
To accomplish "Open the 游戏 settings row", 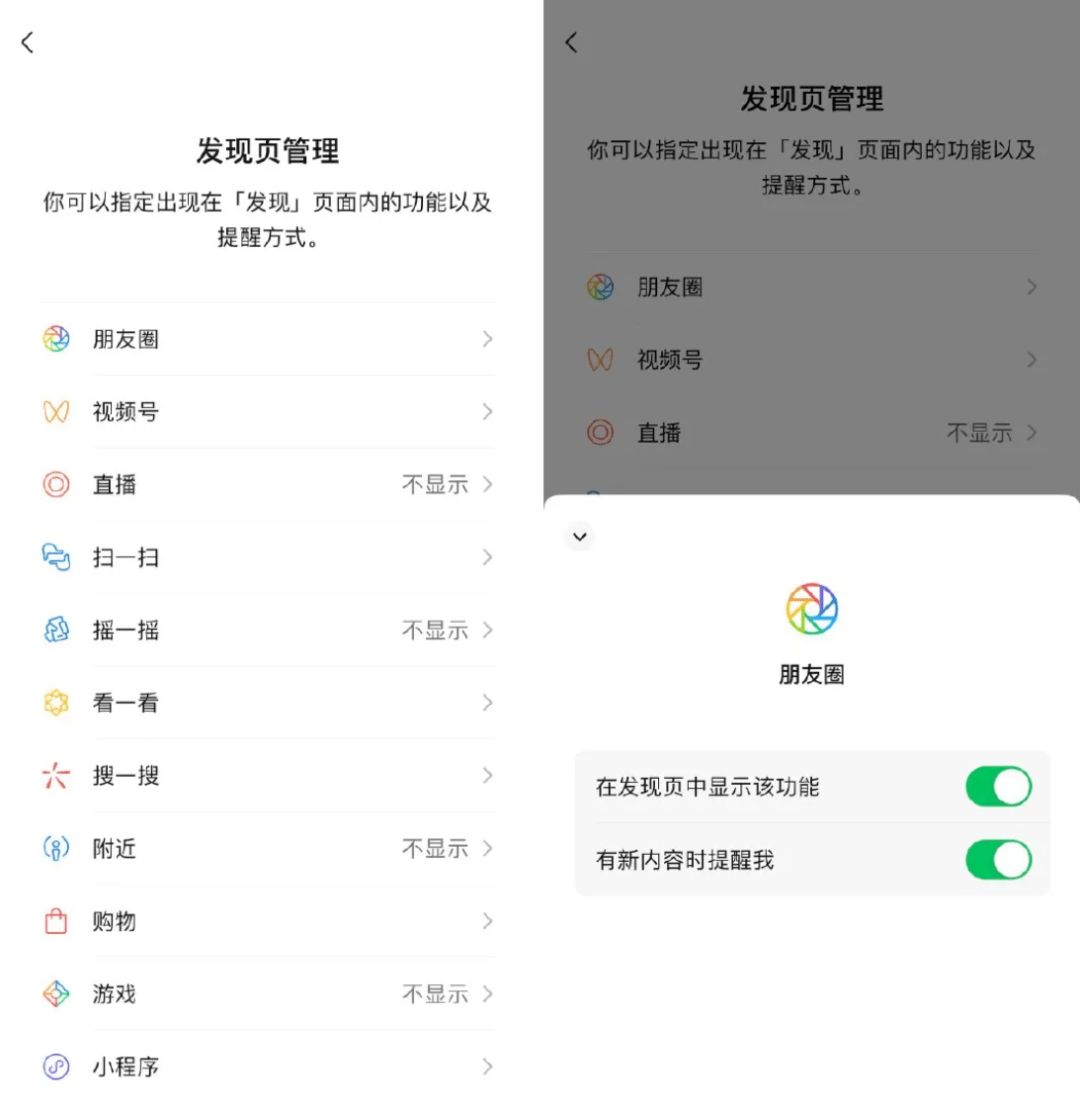I will tap(268, 995).
